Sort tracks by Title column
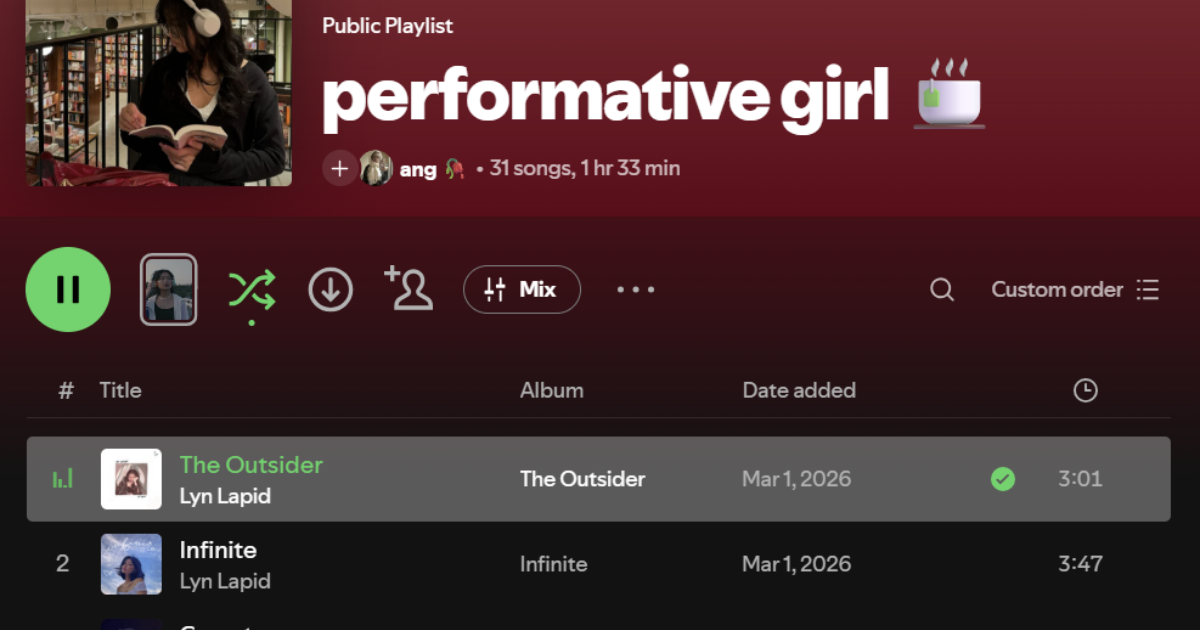 tap(120, 391)
